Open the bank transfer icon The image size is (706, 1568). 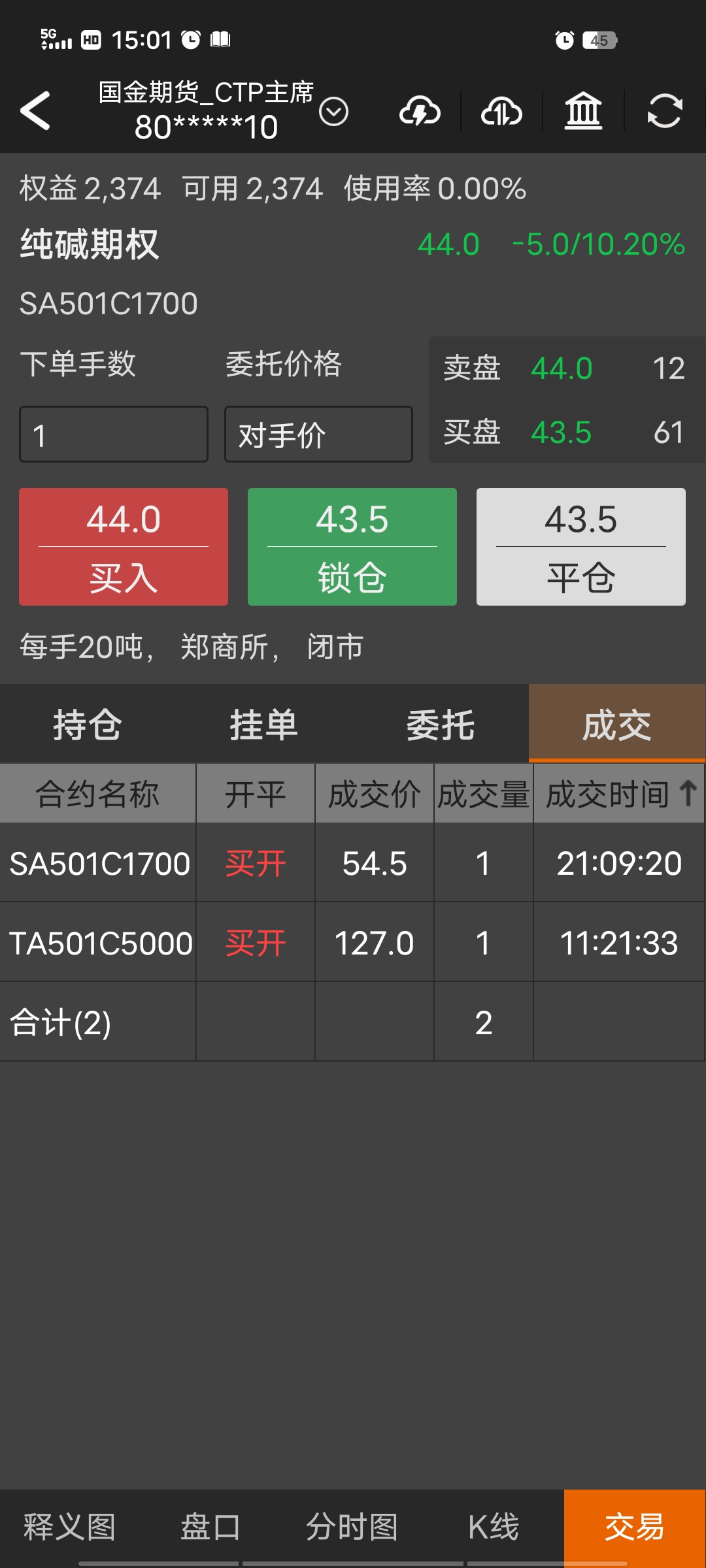(x=583, y=111)
